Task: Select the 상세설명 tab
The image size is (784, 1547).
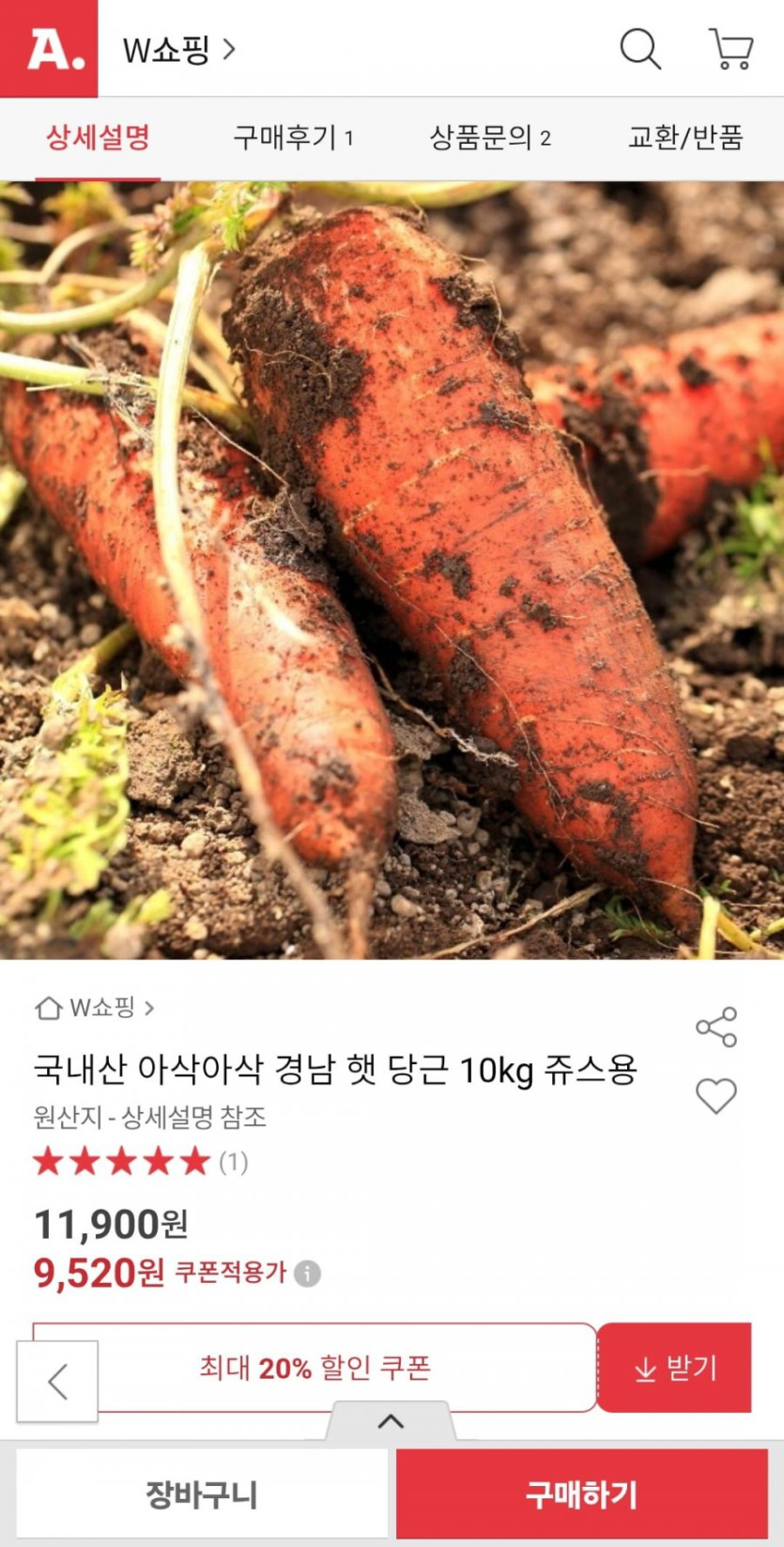Action: (x=98, y=138)
